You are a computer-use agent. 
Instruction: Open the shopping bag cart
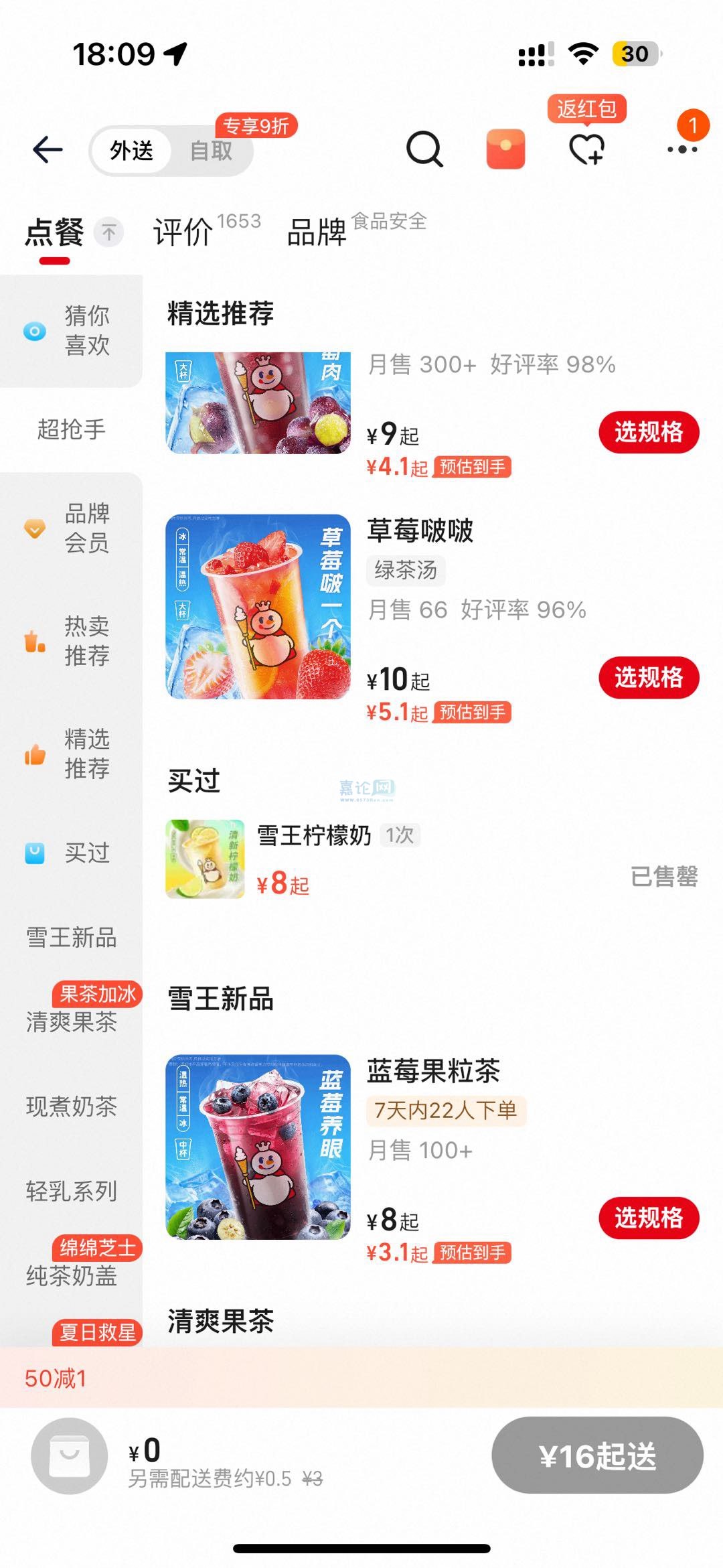[70, 1455]
